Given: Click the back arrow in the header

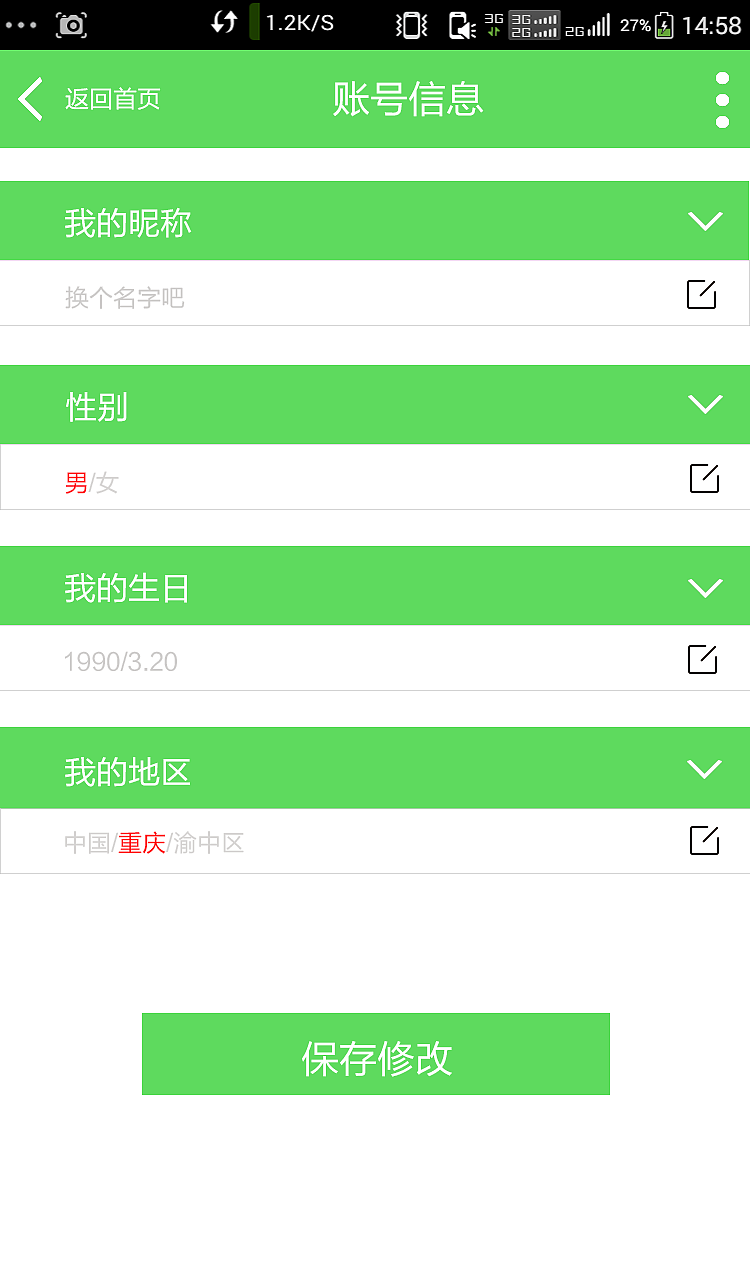Looking at the screenshot, I should (x=29, y=100).
